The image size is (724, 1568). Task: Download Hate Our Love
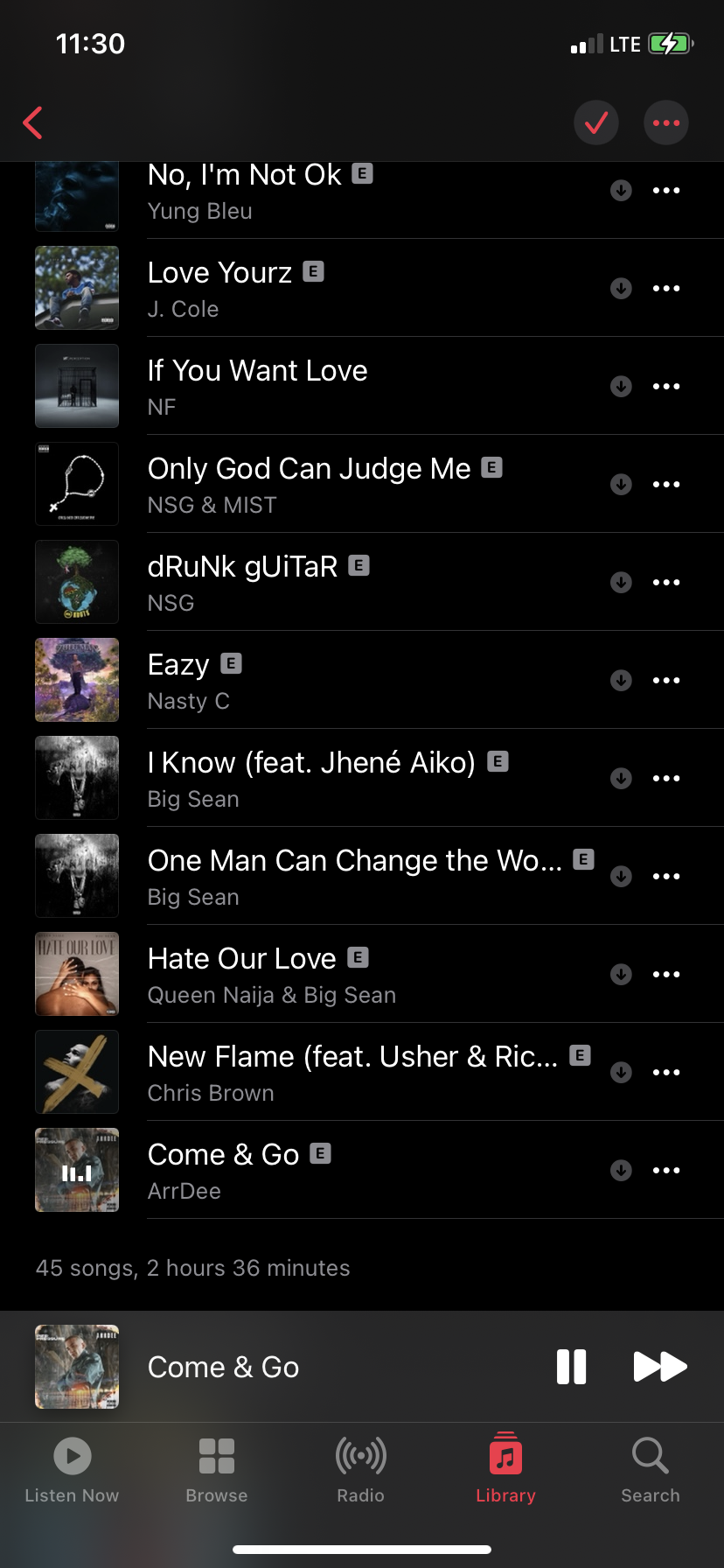(621, 974)
